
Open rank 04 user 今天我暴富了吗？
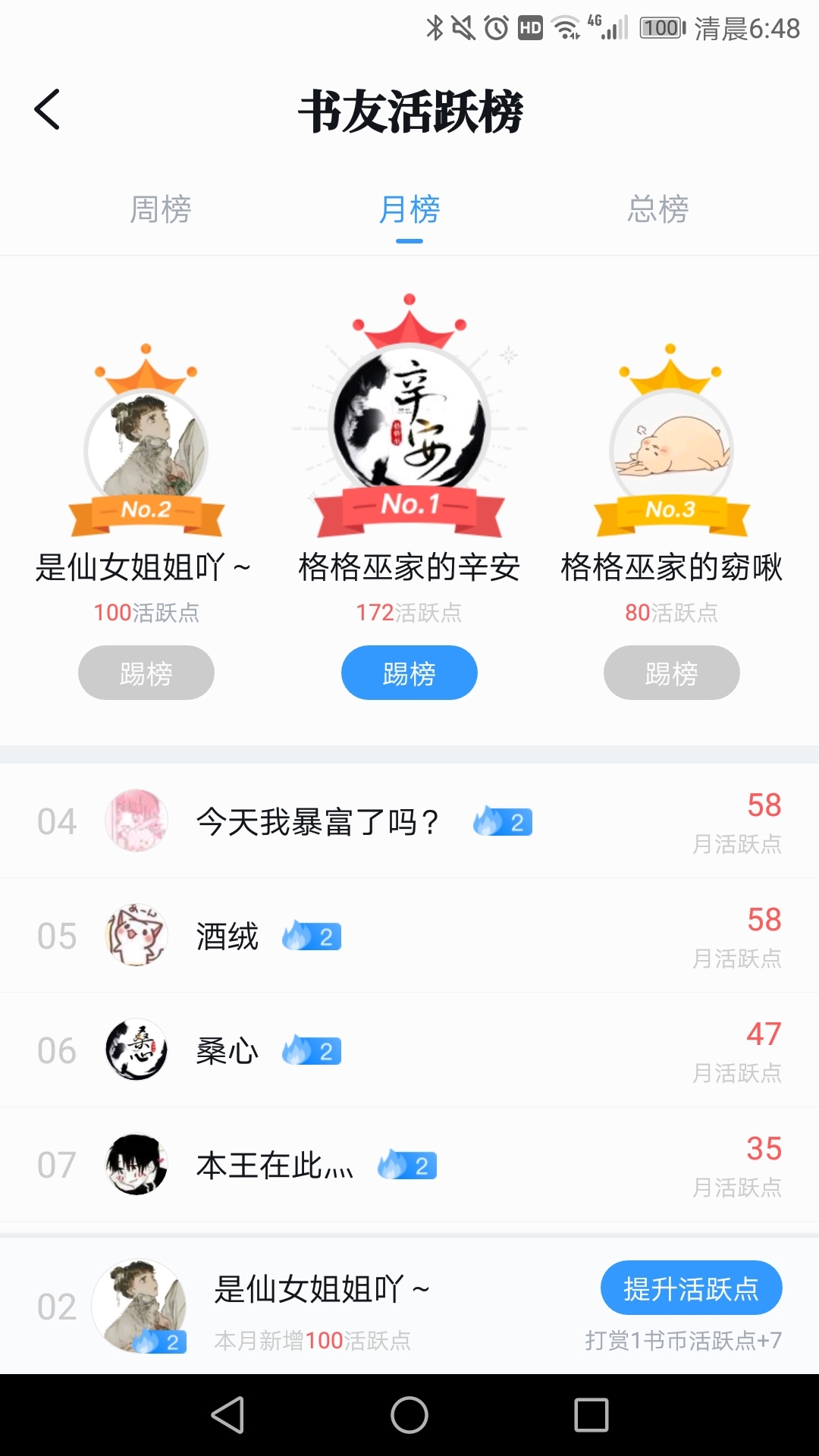(x=409, y=821)
